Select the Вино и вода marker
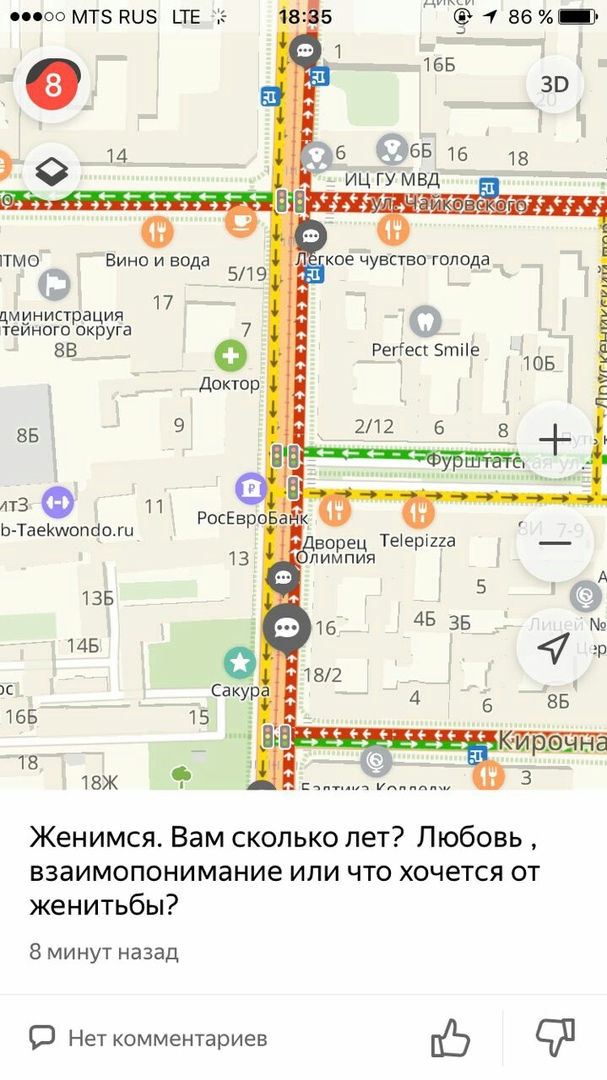This screenshot has height=1080, width=607. pos(157,233)
